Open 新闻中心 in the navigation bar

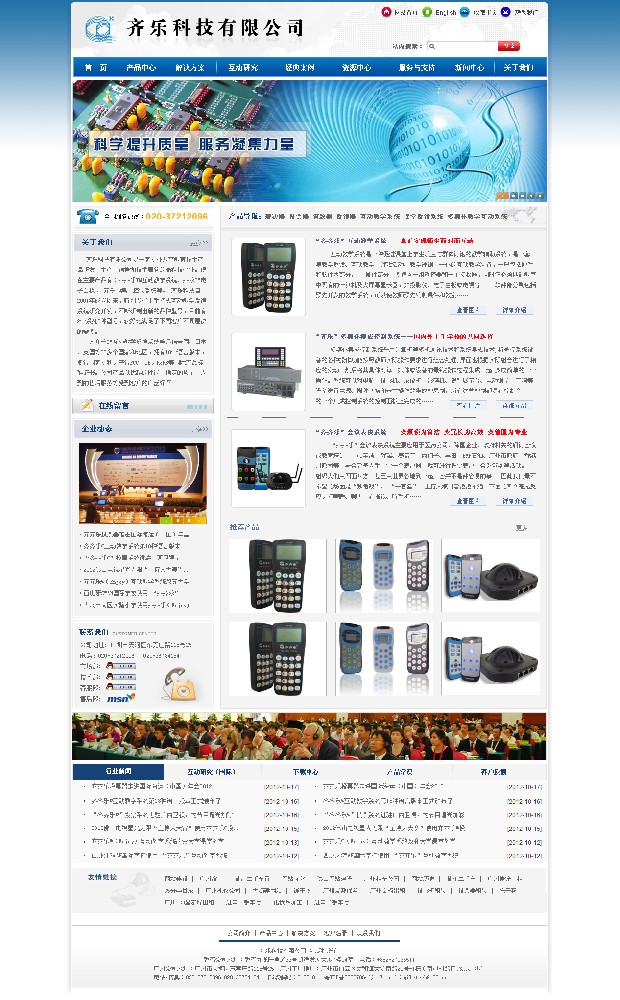click(470, 68)
